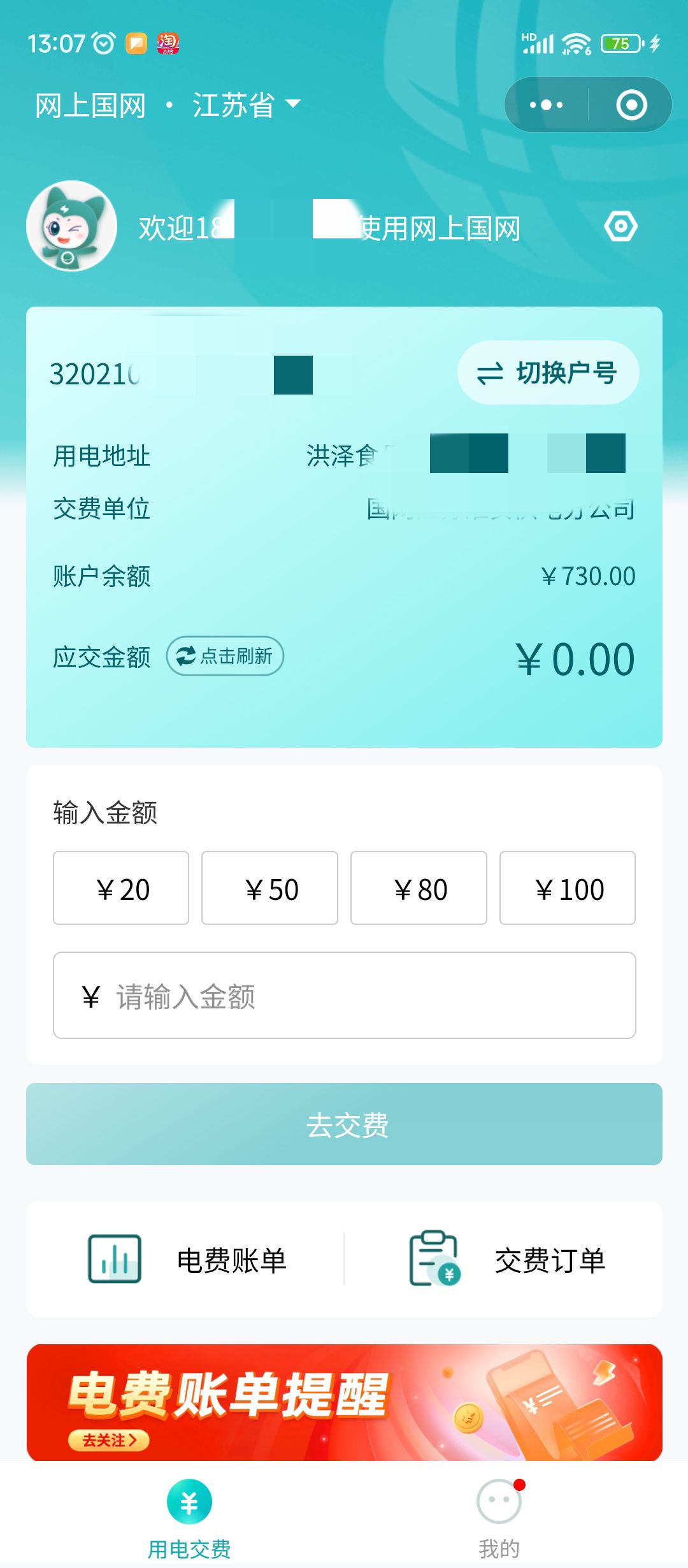Viewport: 688px width, 1568px height.
Task: Select the ¥20 amount chip
Action: pyautogui.click(x=121, y=888)
